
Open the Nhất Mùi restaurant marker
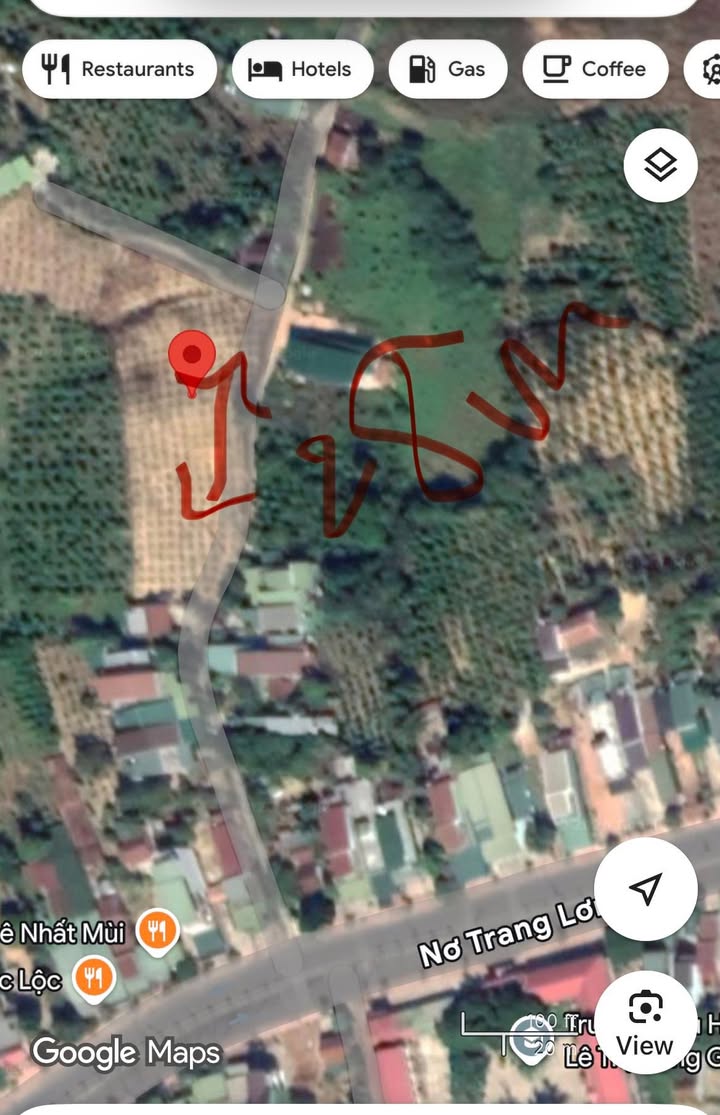pos(157,932)
